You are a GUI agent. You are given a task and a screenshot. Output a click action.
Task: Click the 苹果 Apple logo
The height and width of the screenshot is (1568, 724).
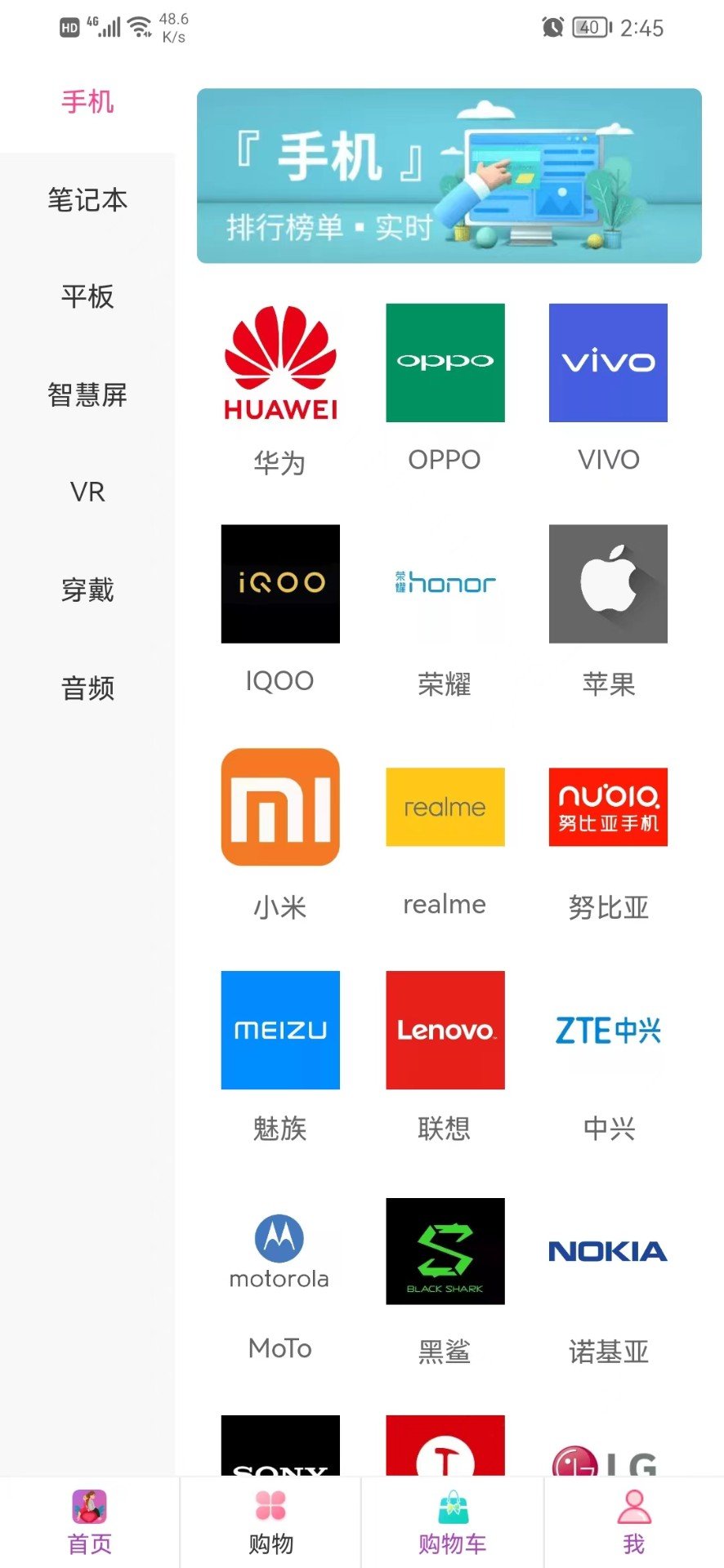coord(607,584)
